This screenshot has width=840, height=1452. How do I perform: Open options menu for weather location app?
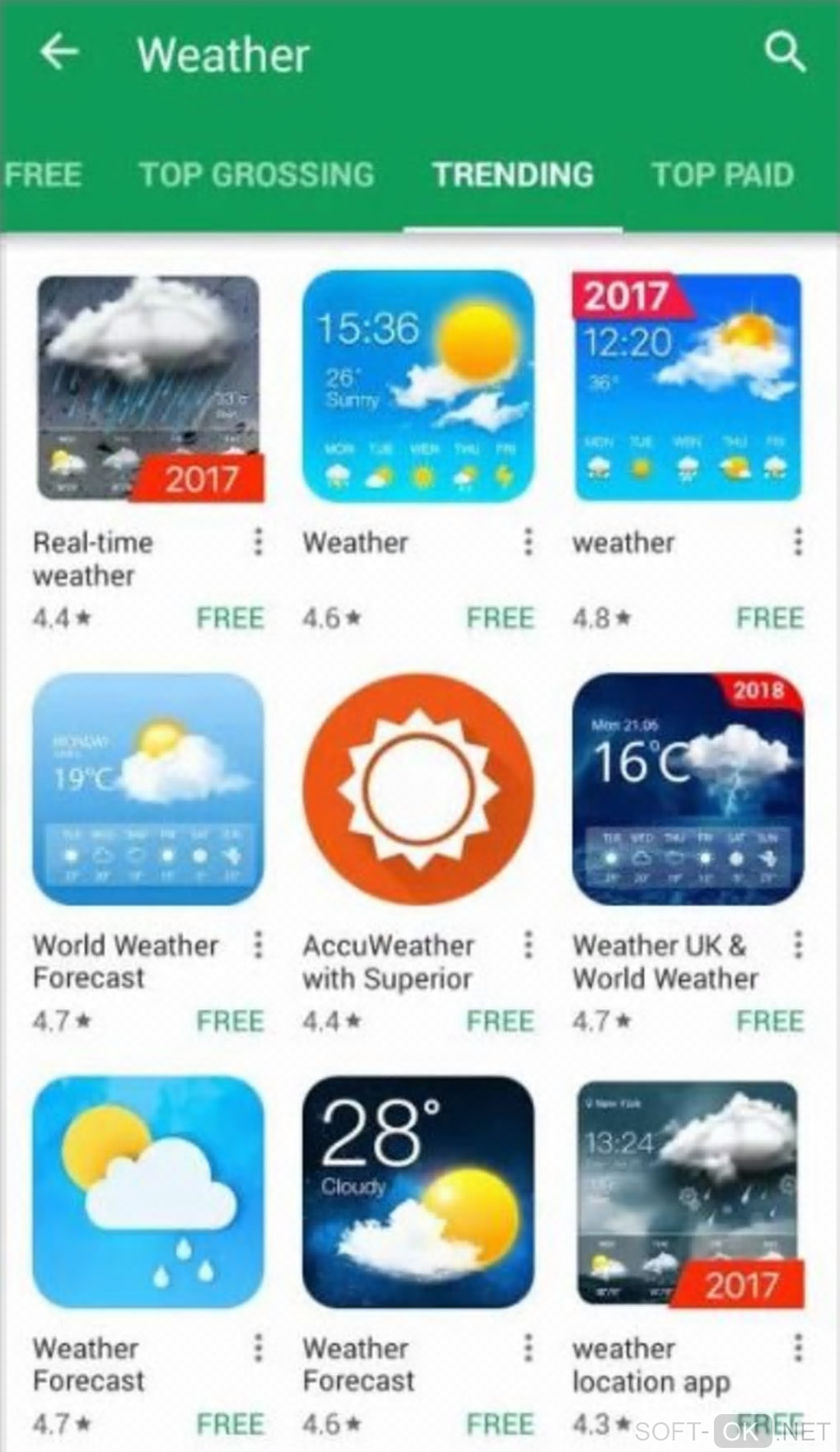(x=797, y=1348)
